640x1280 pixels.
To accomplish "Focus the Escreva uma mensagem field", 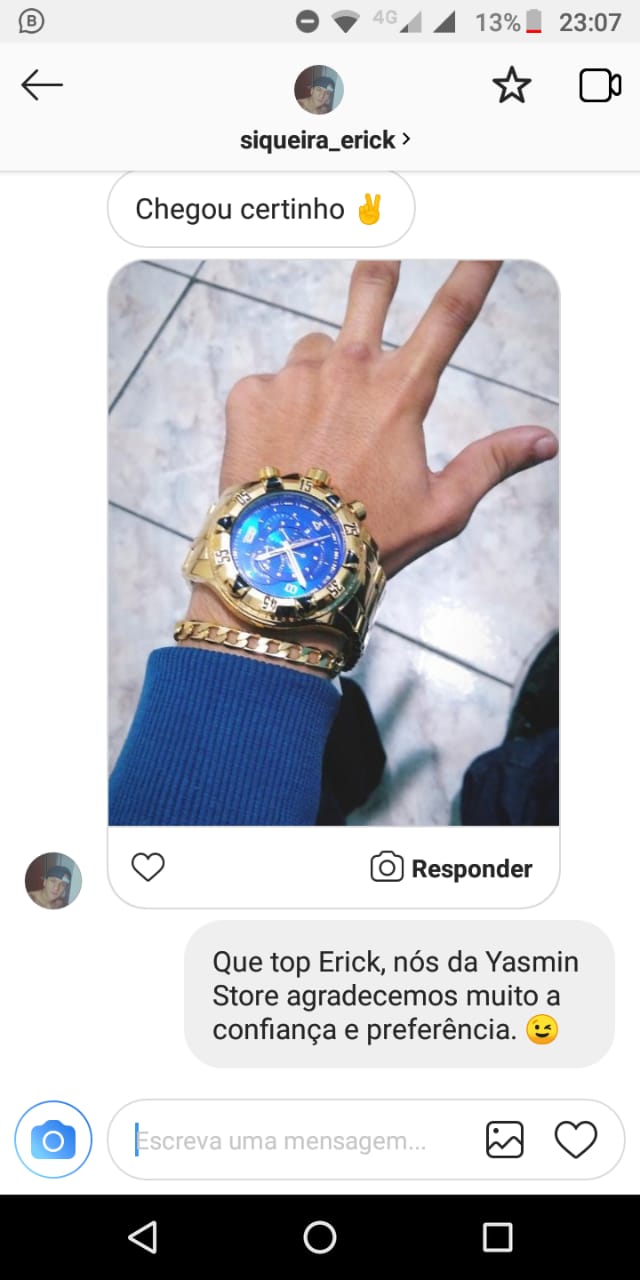I will tap(290, 1141).
